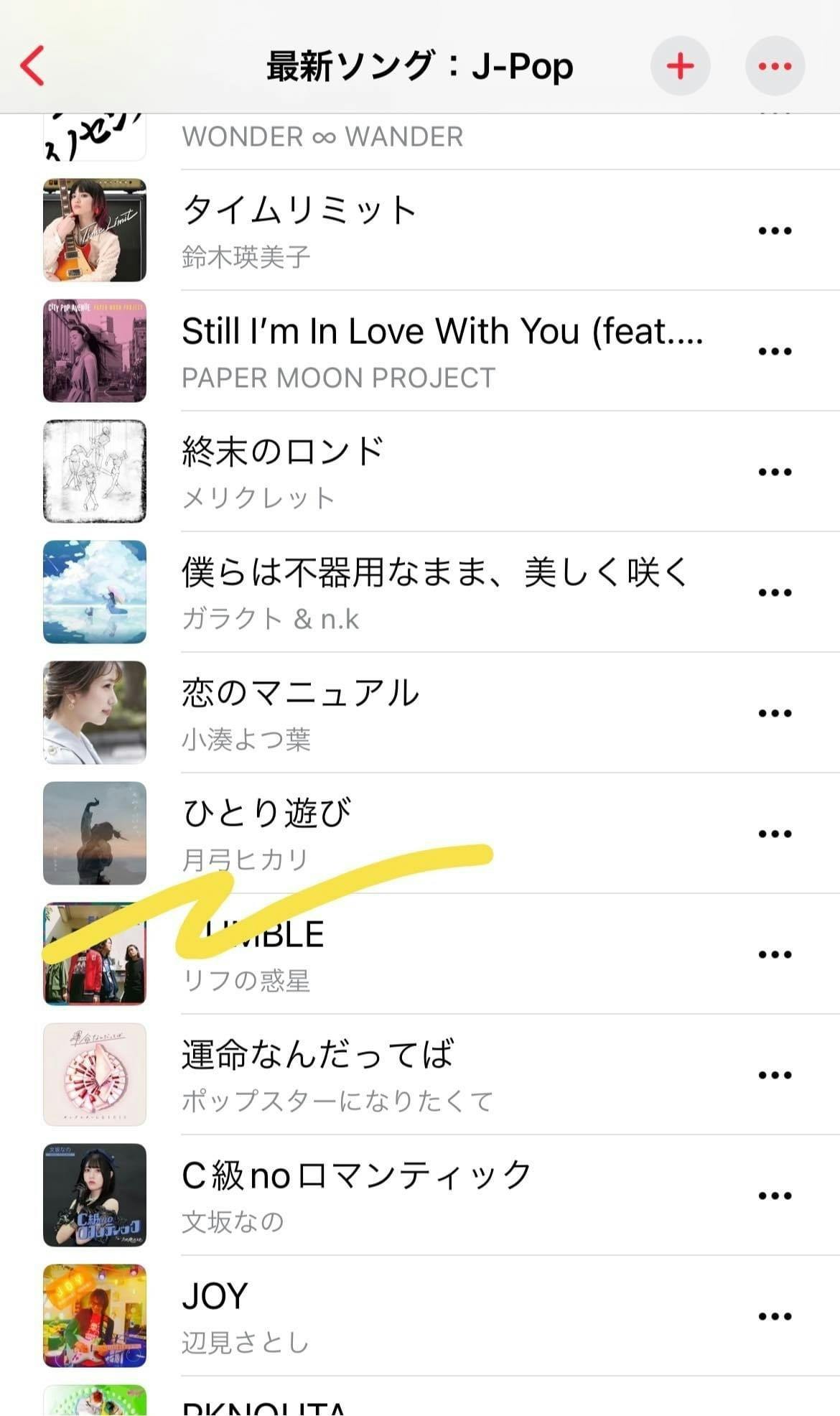Add the J-Pop playlist with the plus button
840x1416 pixels.
pyautogui.click(x=680, y=66)
